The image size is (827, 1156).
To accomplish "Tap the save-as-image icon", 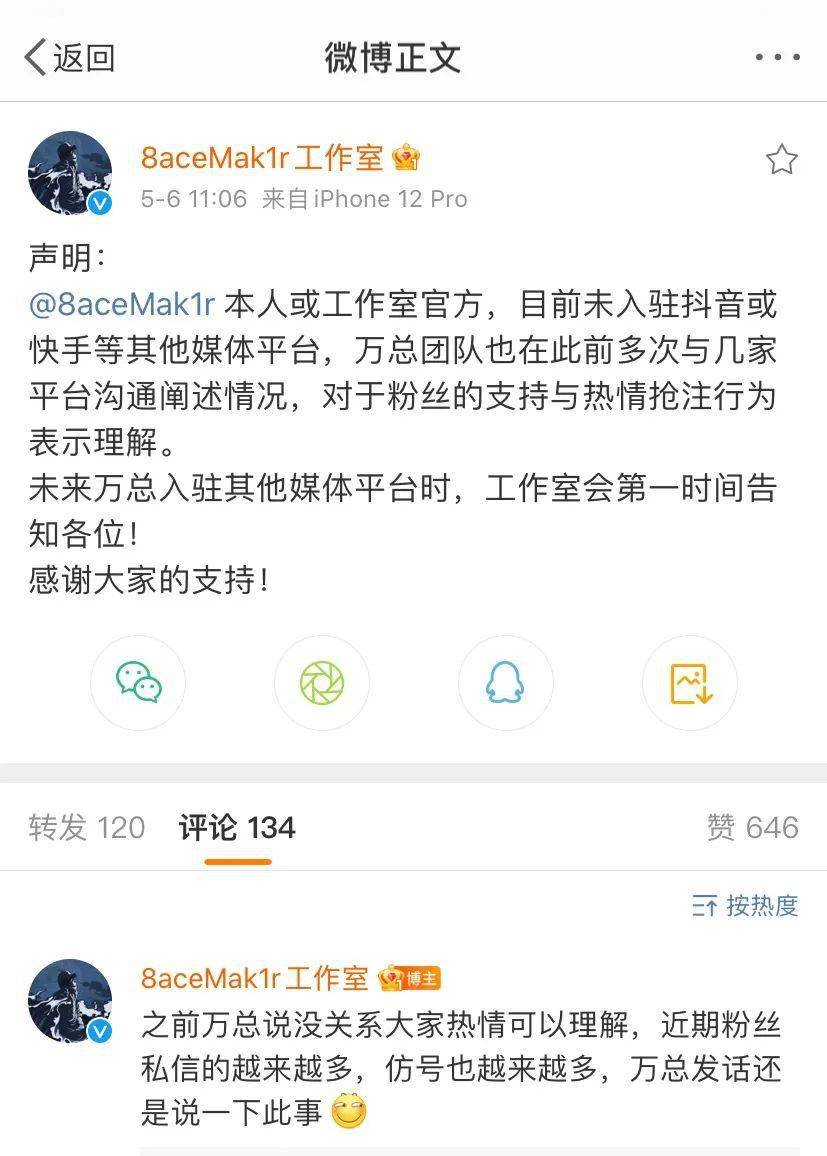I will click(x=689, y=683).
